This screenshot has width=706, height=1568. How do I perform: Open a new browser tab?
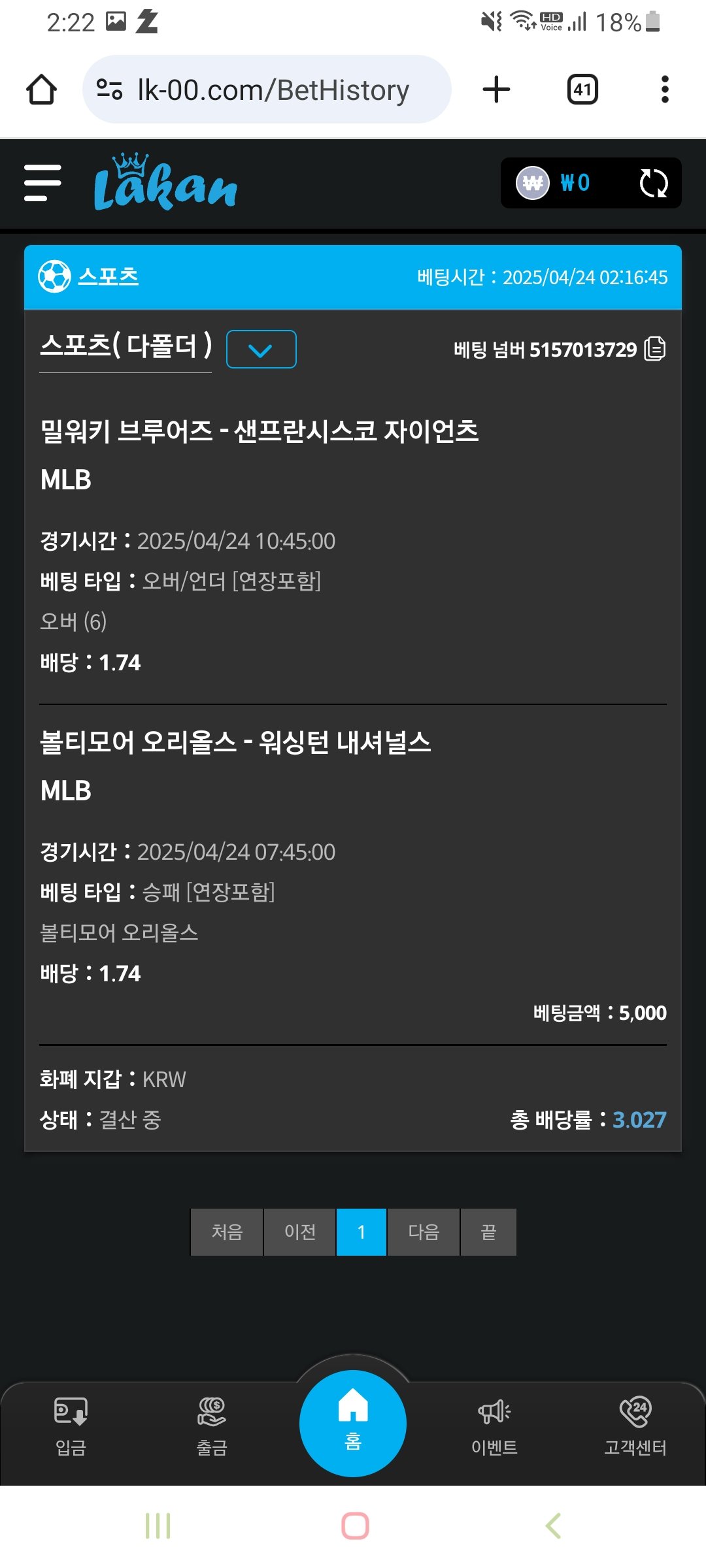(496, 90)
